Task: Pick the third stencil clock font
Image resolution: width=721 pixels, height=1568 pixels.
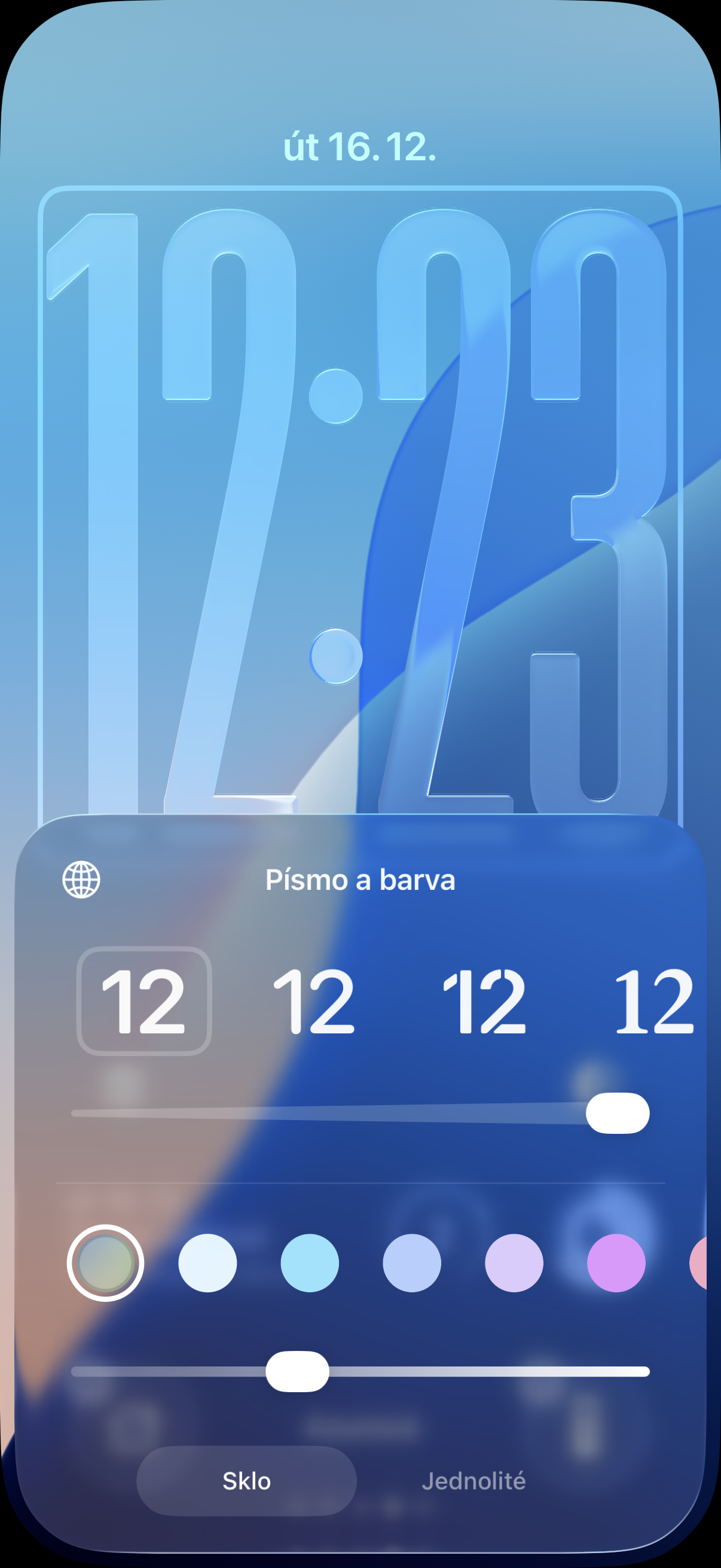Action: coord(484,1001)
